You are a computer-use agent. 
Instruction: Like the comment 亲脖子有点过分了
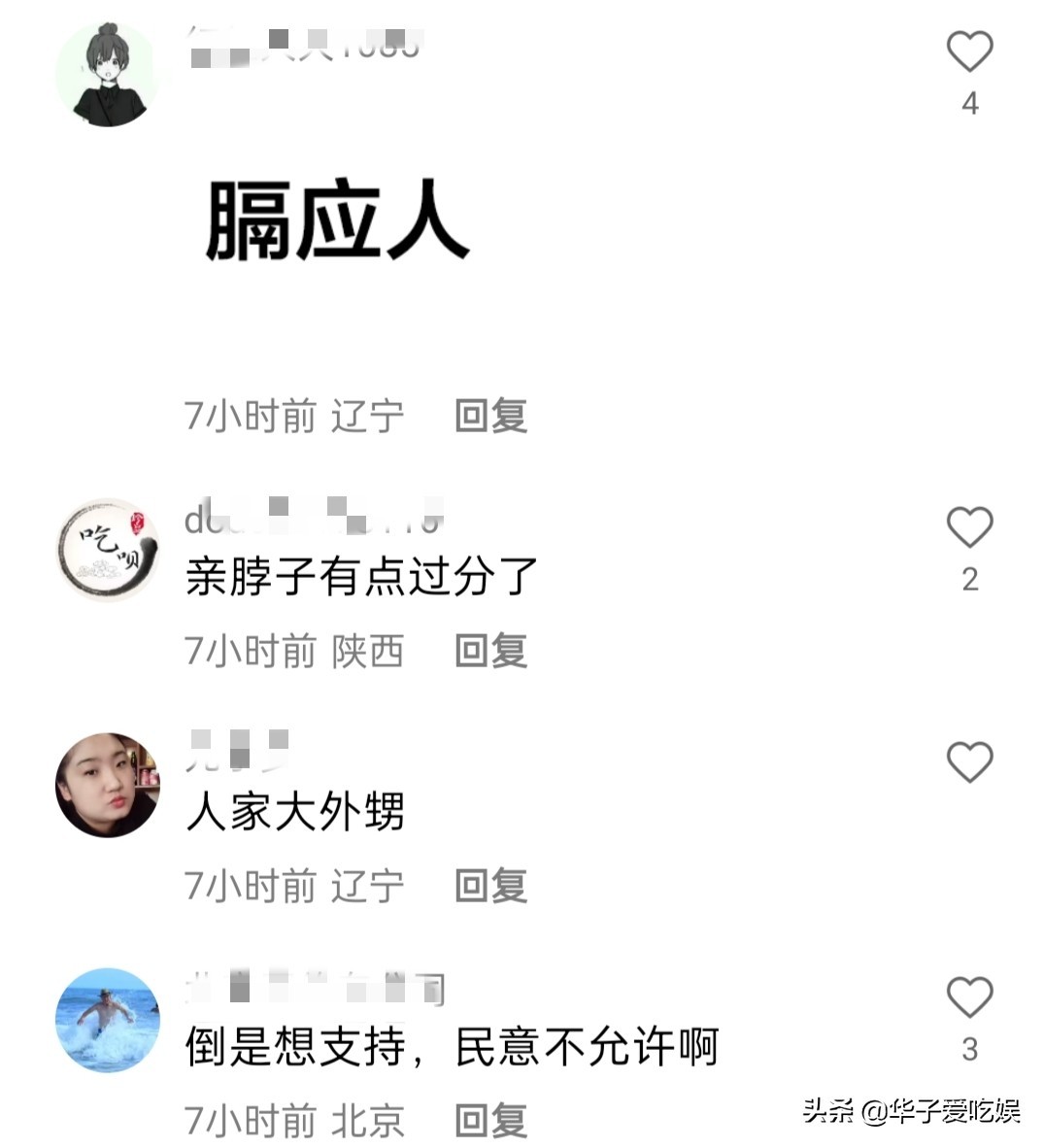coord(969,527)
